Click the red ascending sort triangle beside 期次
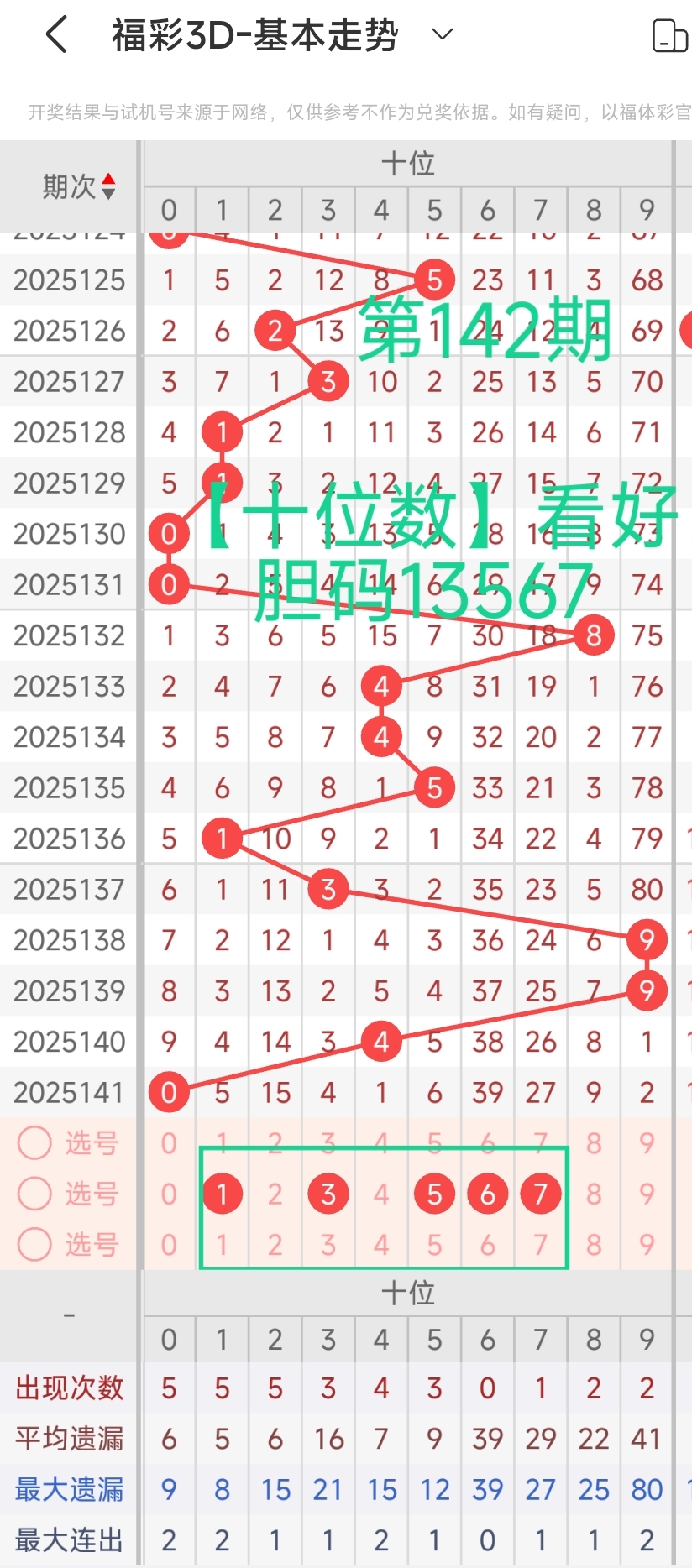The height and width of the screenshot is (1568, 692). (x=110, y=178)
